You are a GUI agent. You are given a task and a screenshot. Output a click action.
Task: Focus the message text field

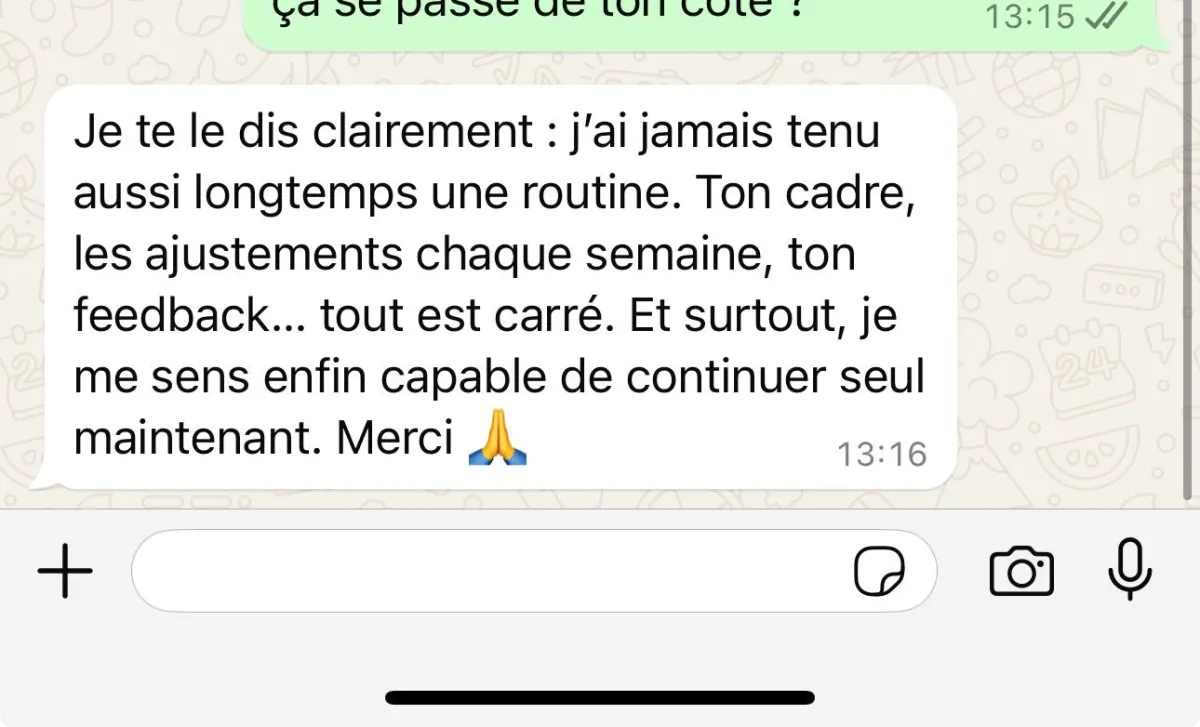click(480, 571)
